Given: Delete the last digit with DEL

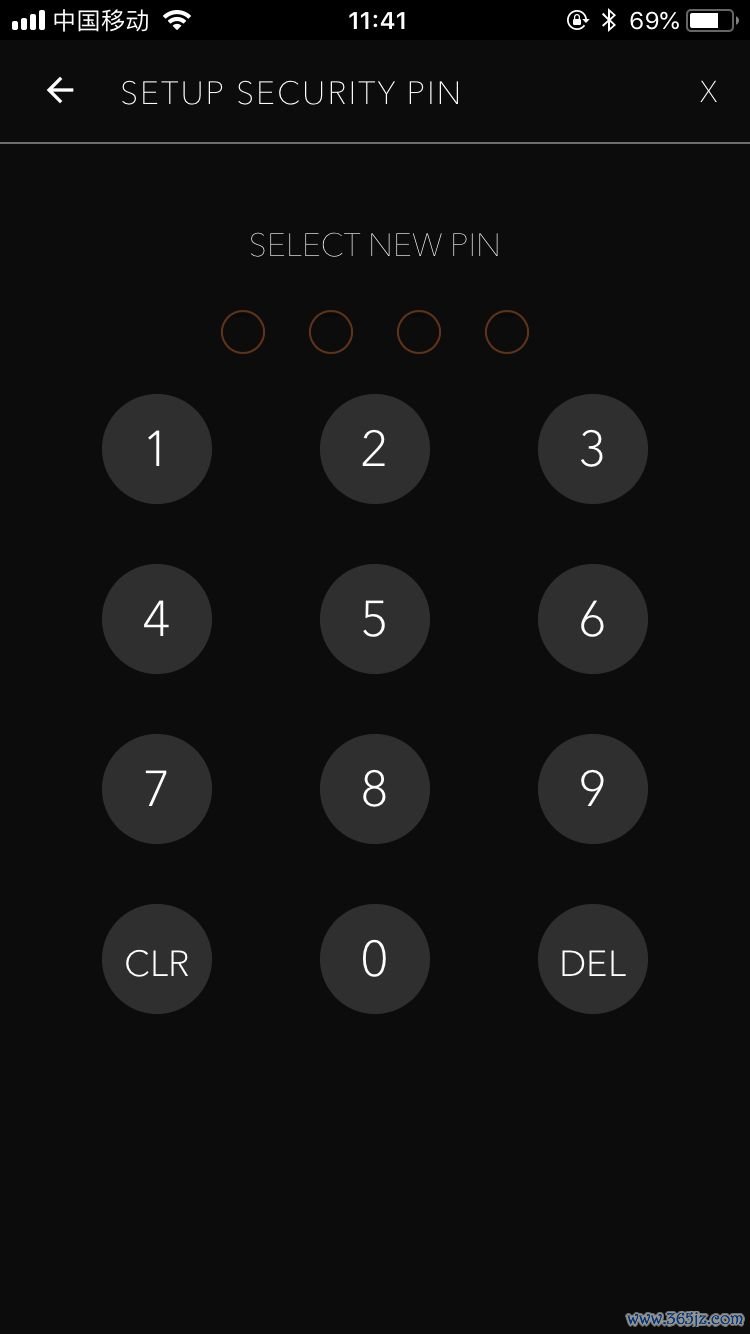Looking at the screenshot, I should pos(593,959).
